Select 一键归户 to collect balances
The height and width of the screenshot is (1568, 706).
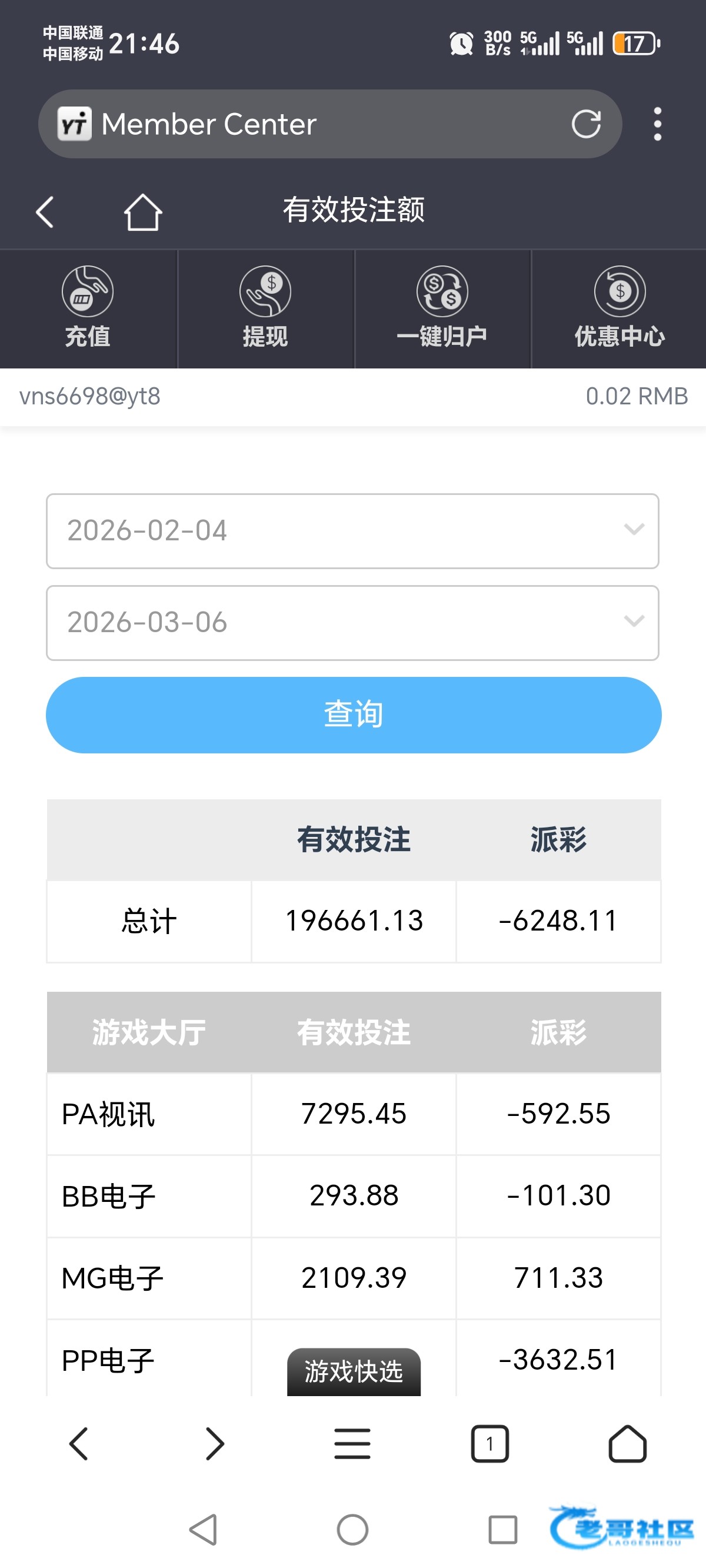442,308
